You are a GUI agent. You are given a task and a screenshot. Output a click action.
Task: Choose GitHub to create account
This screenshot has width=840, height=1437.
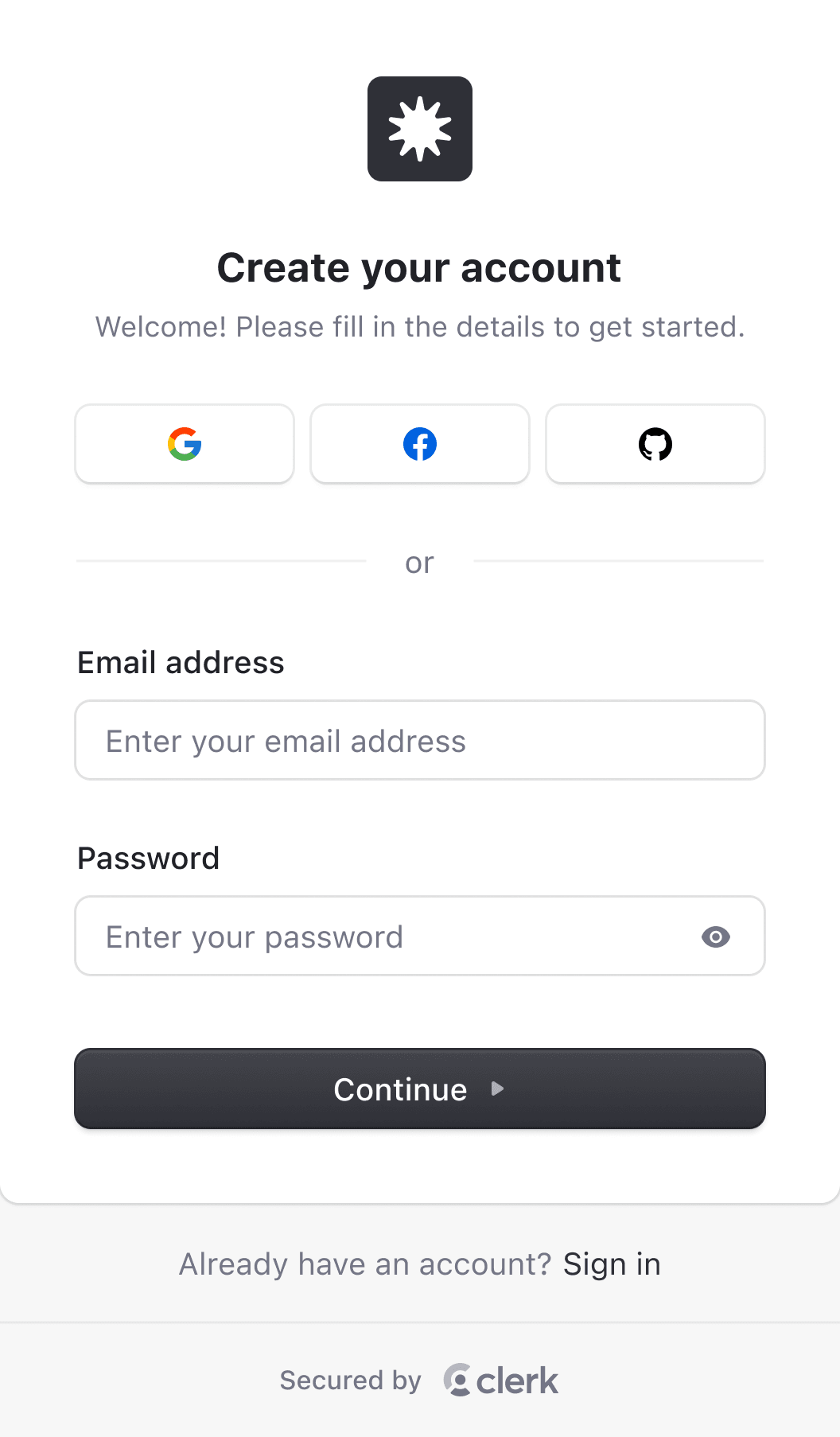pos(655,444)
